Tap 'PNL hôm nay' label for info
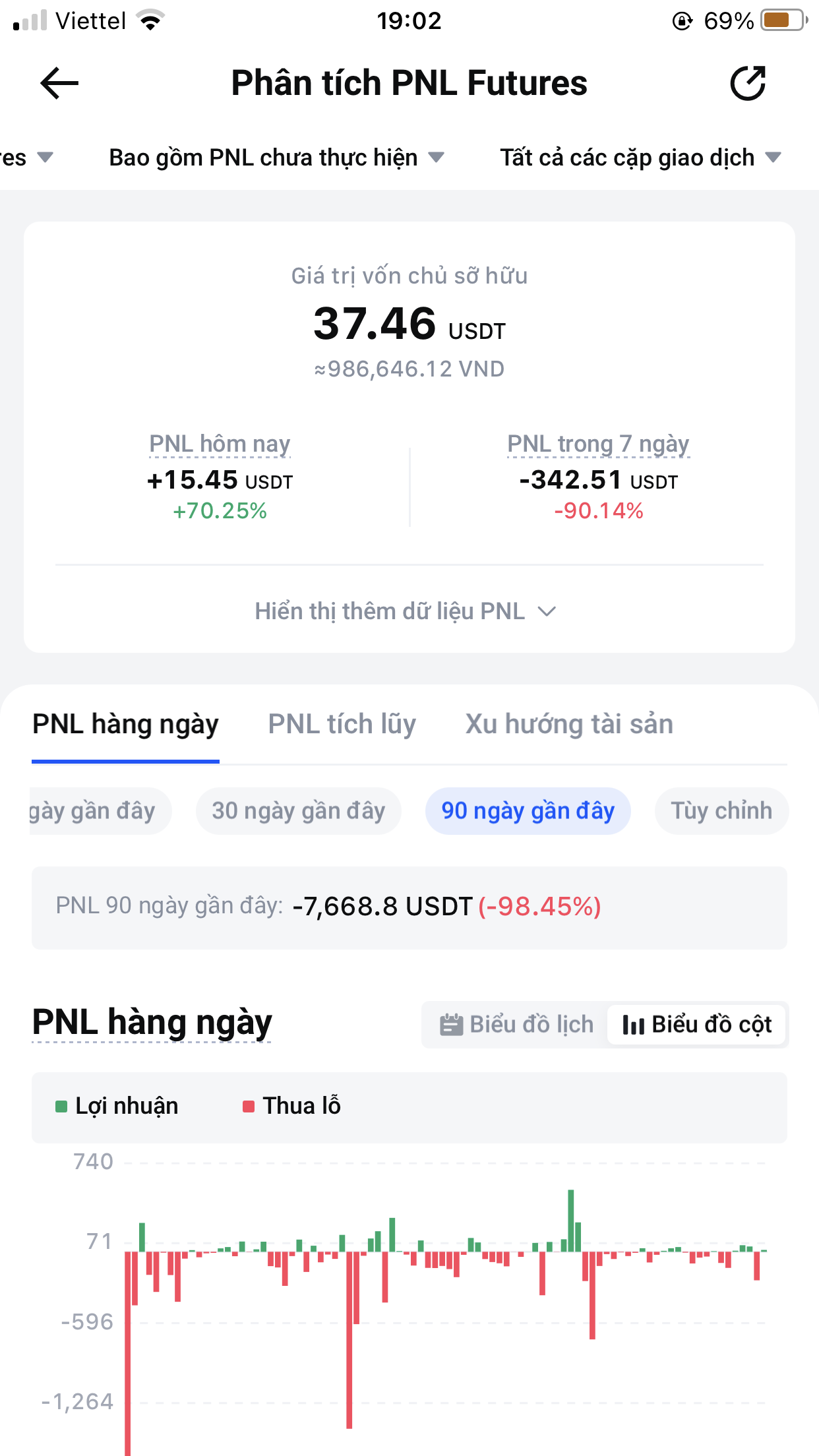This screenshot has width=819, height=1456. pyautogui.click(x=220, y=444)
